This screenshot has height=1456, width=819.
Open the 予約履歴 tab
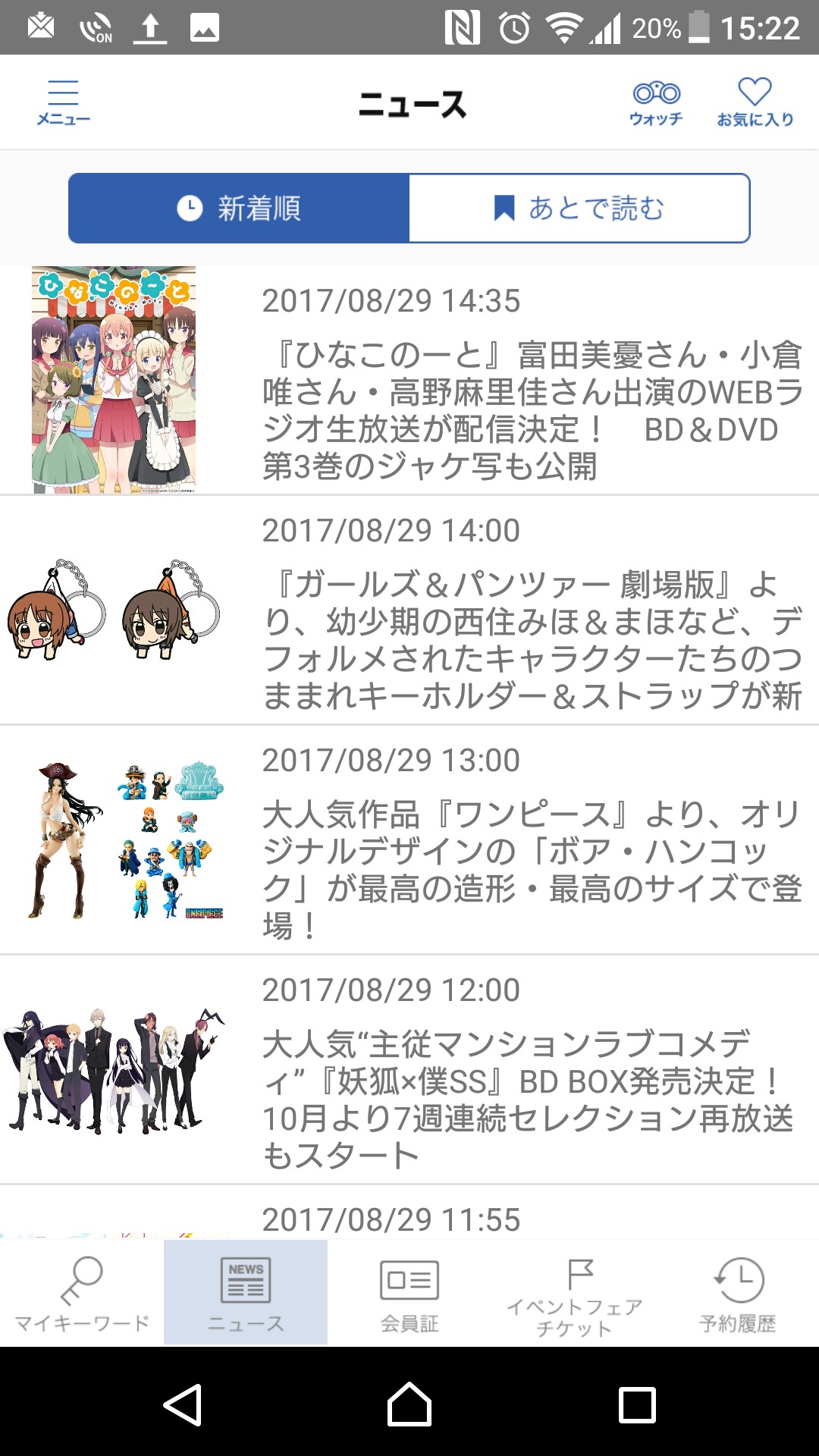(737, 1293)
